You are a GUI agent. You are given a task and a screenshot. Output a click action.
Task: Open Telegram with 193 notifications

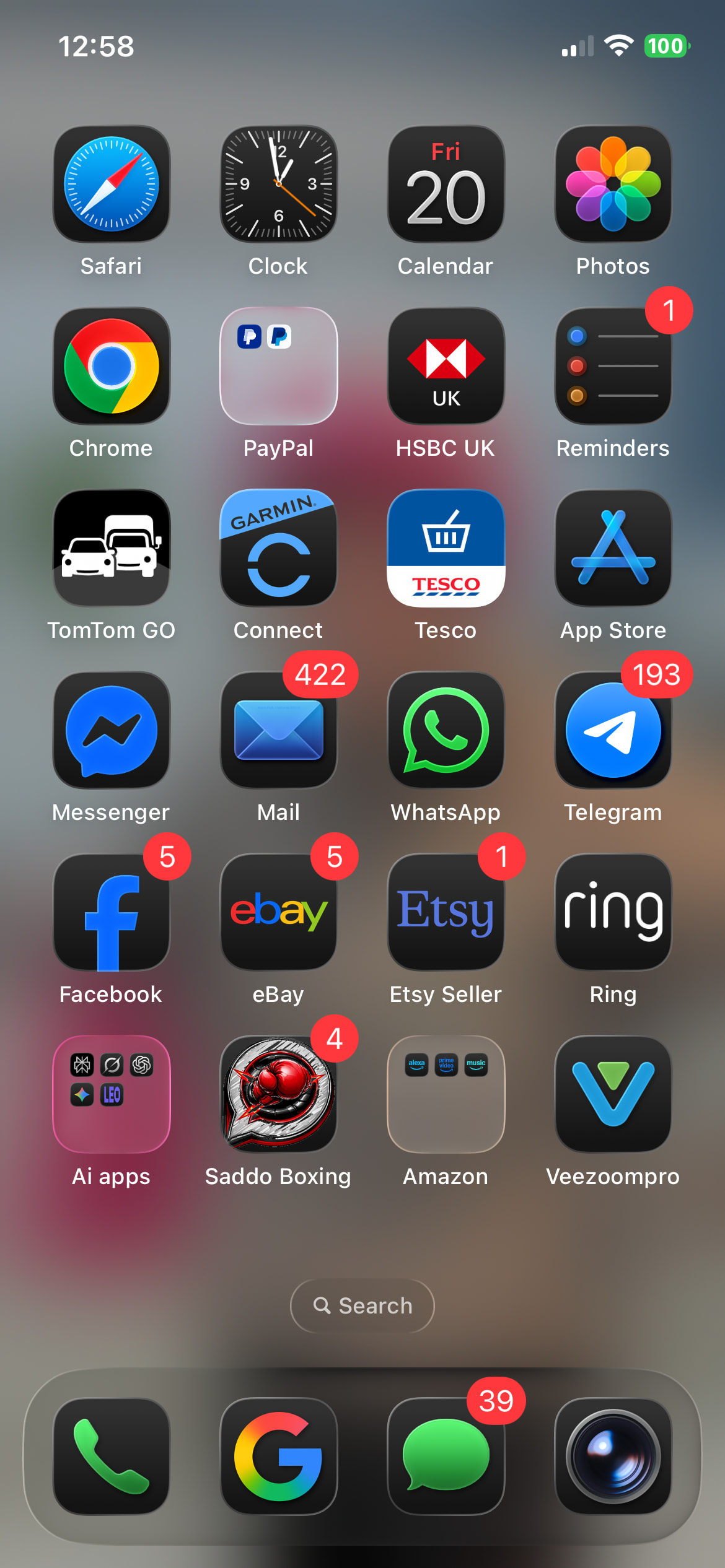pos(613,730)
